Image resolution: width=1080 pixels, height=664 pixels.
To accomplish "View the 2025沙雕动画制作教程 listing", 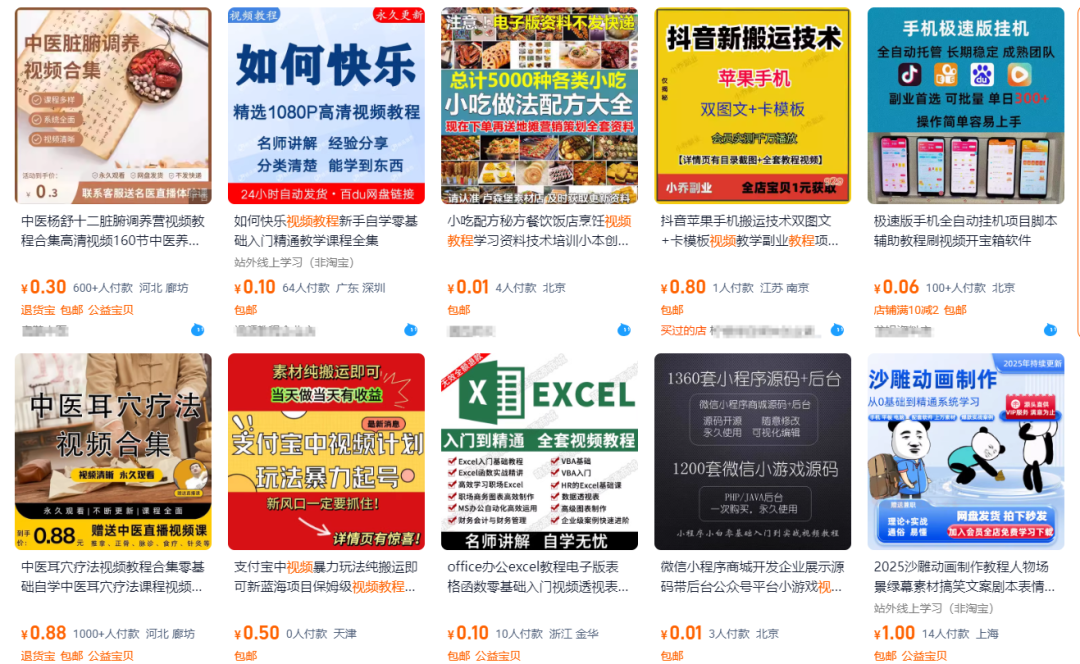I will click(x=965, y=451).
